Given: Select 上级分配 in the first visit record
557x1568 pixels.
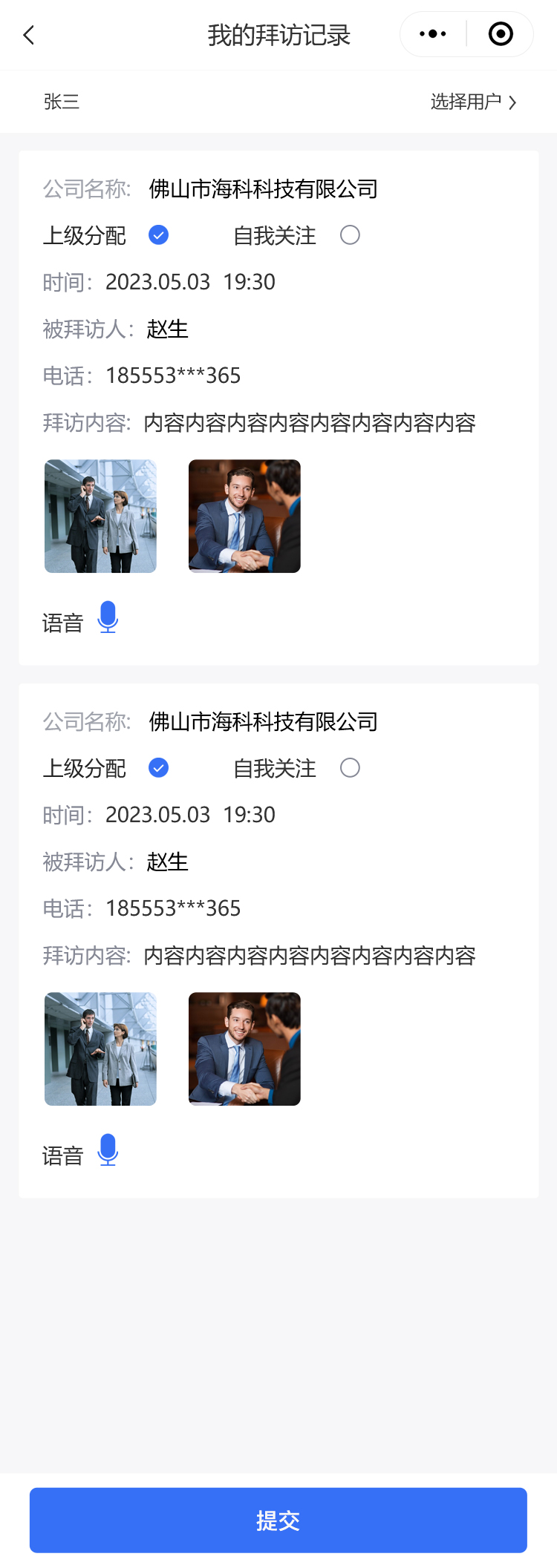Looking at the screenshot, I should click(x=158, y=235).
